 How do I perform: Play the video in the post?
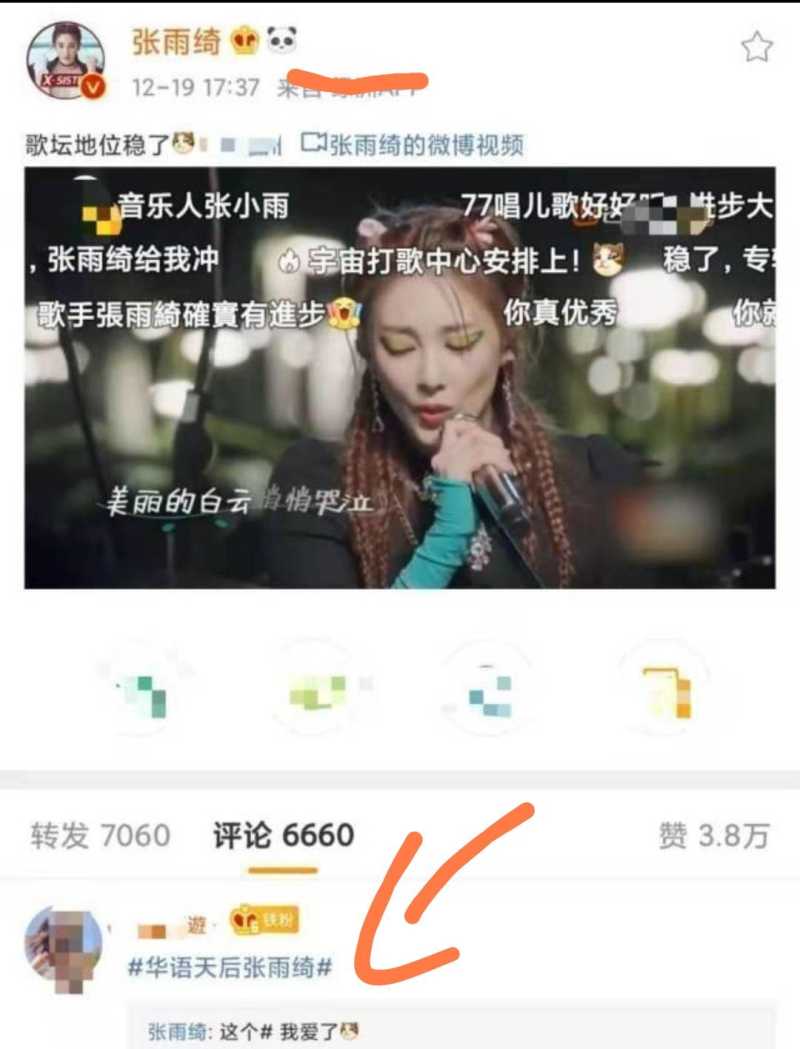pos(400,378)
